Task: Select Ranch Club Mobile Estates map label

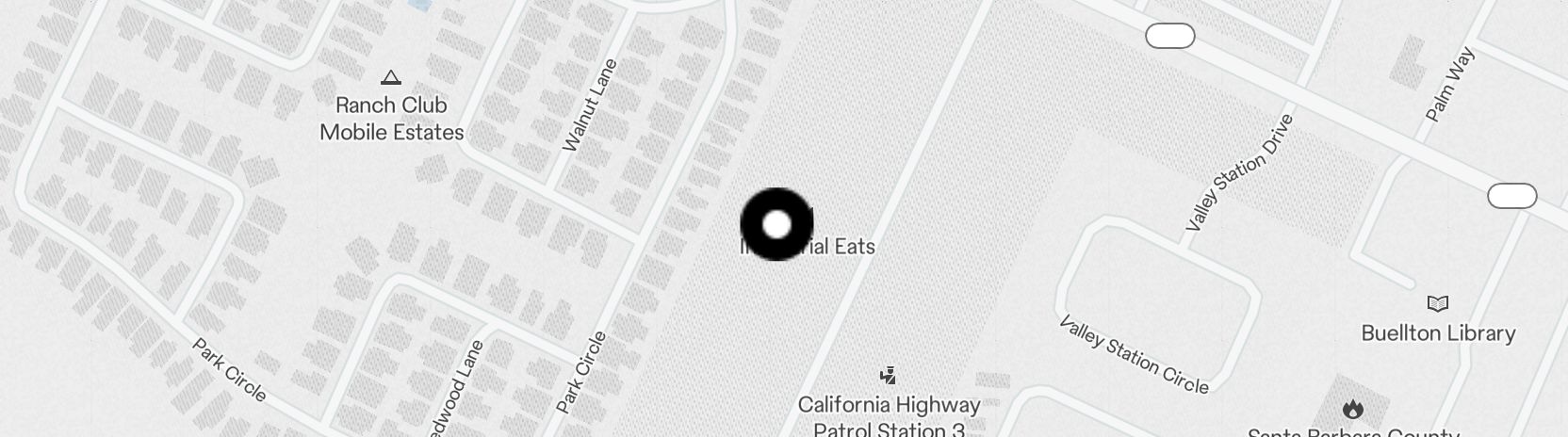Action: [x=391, y=117]
